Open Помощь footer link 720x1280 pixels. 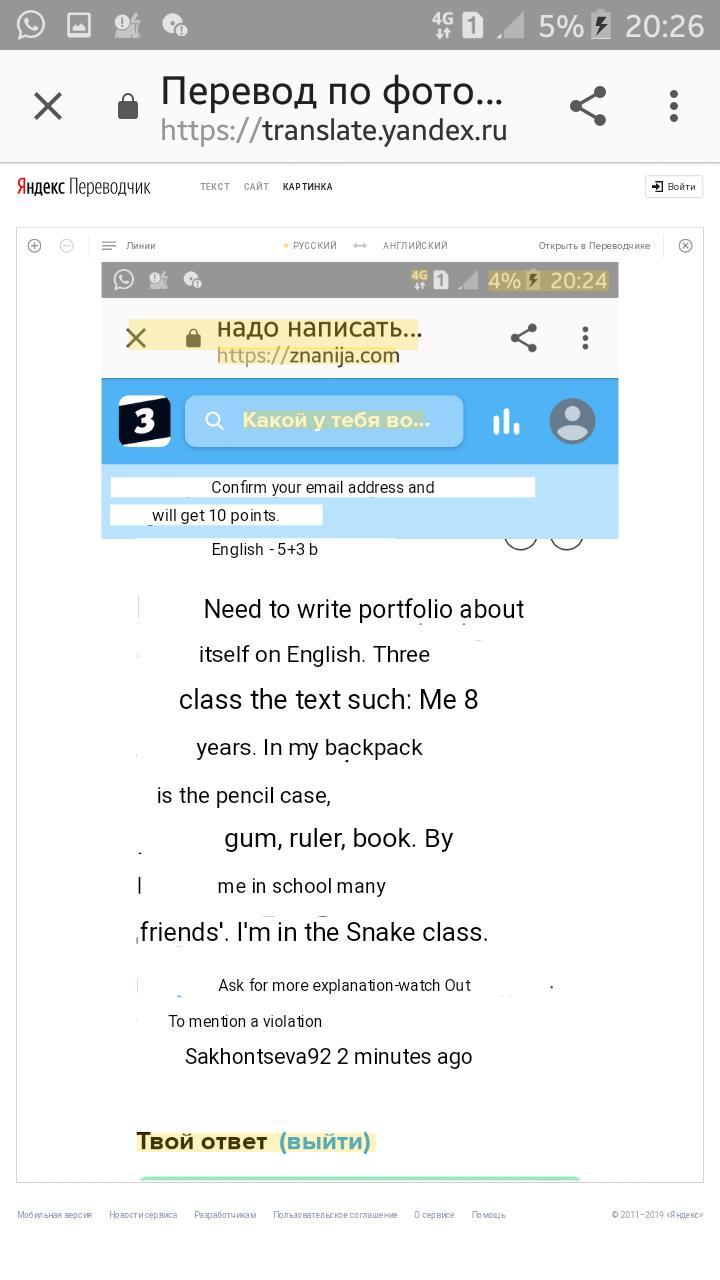tap(488, 1215)
